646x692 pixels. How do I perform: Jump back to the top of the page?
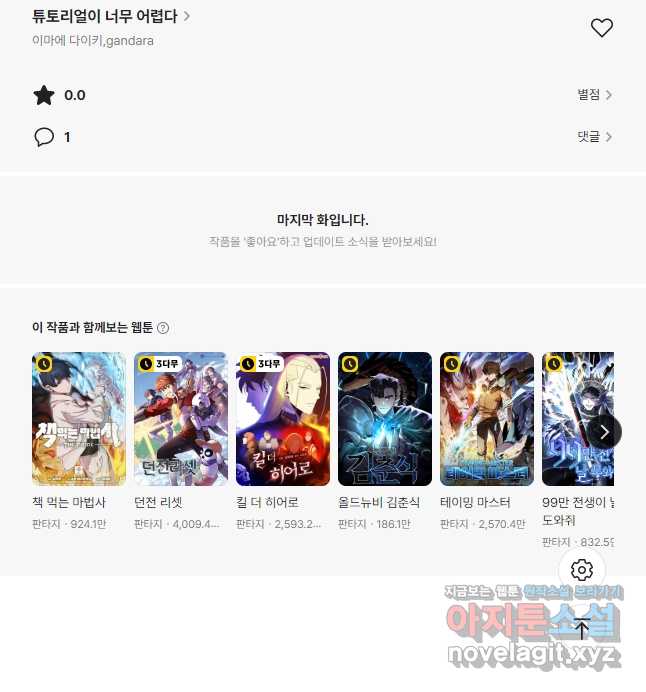(582, 628)
